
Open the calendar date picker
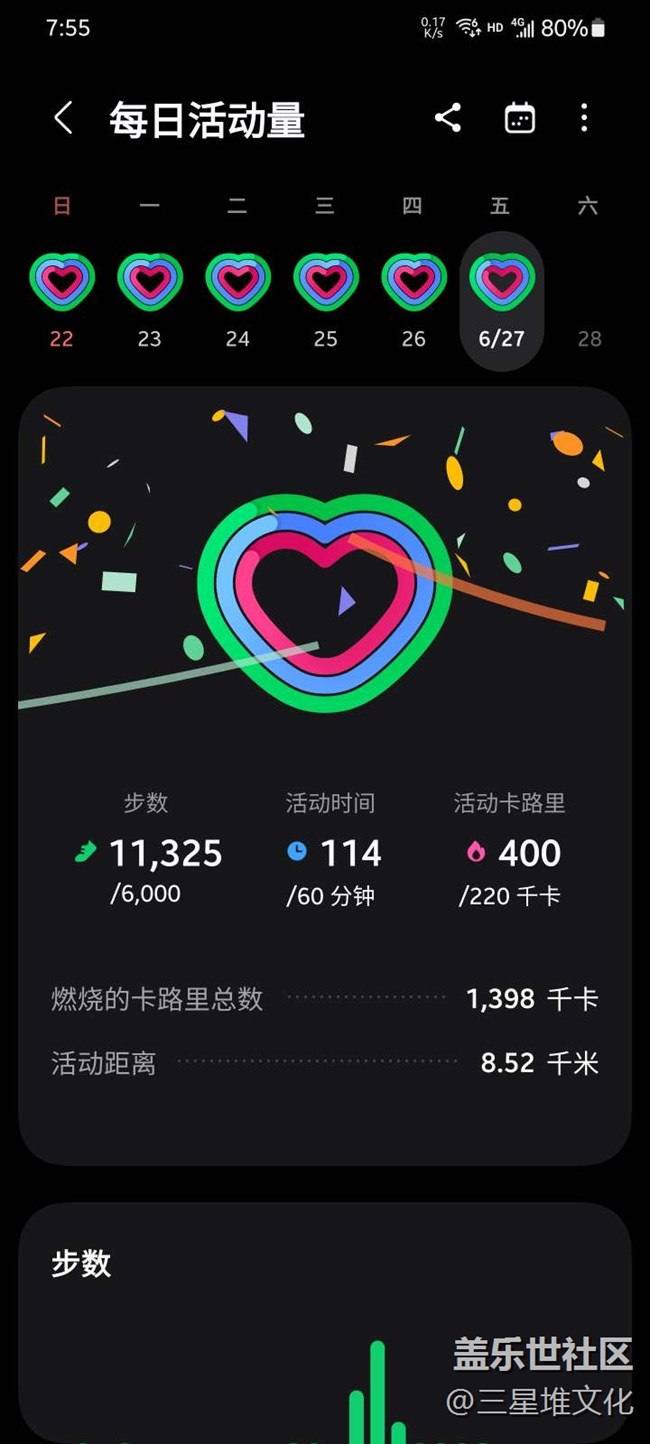tap(519, 118)
